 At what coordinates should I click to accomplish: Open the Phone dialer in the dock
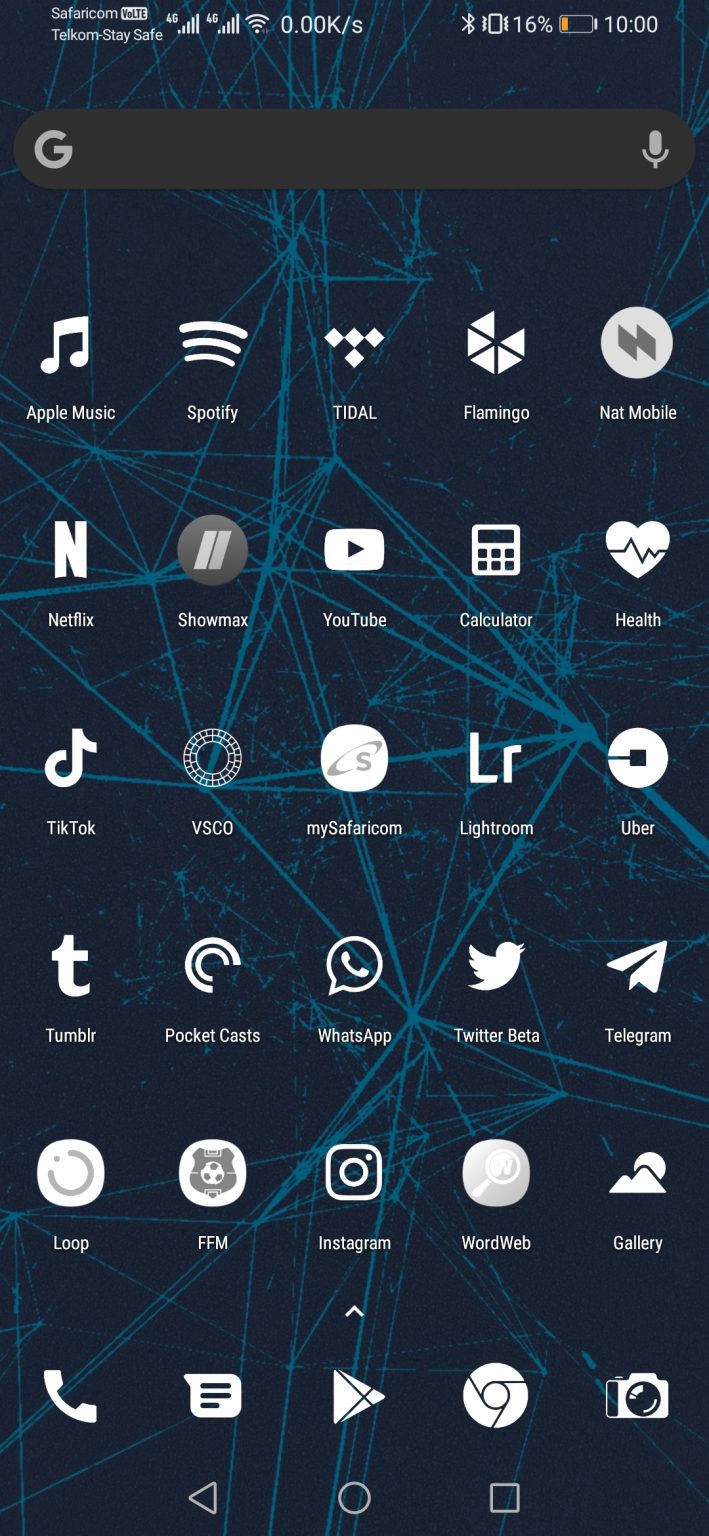(70, 1396)
